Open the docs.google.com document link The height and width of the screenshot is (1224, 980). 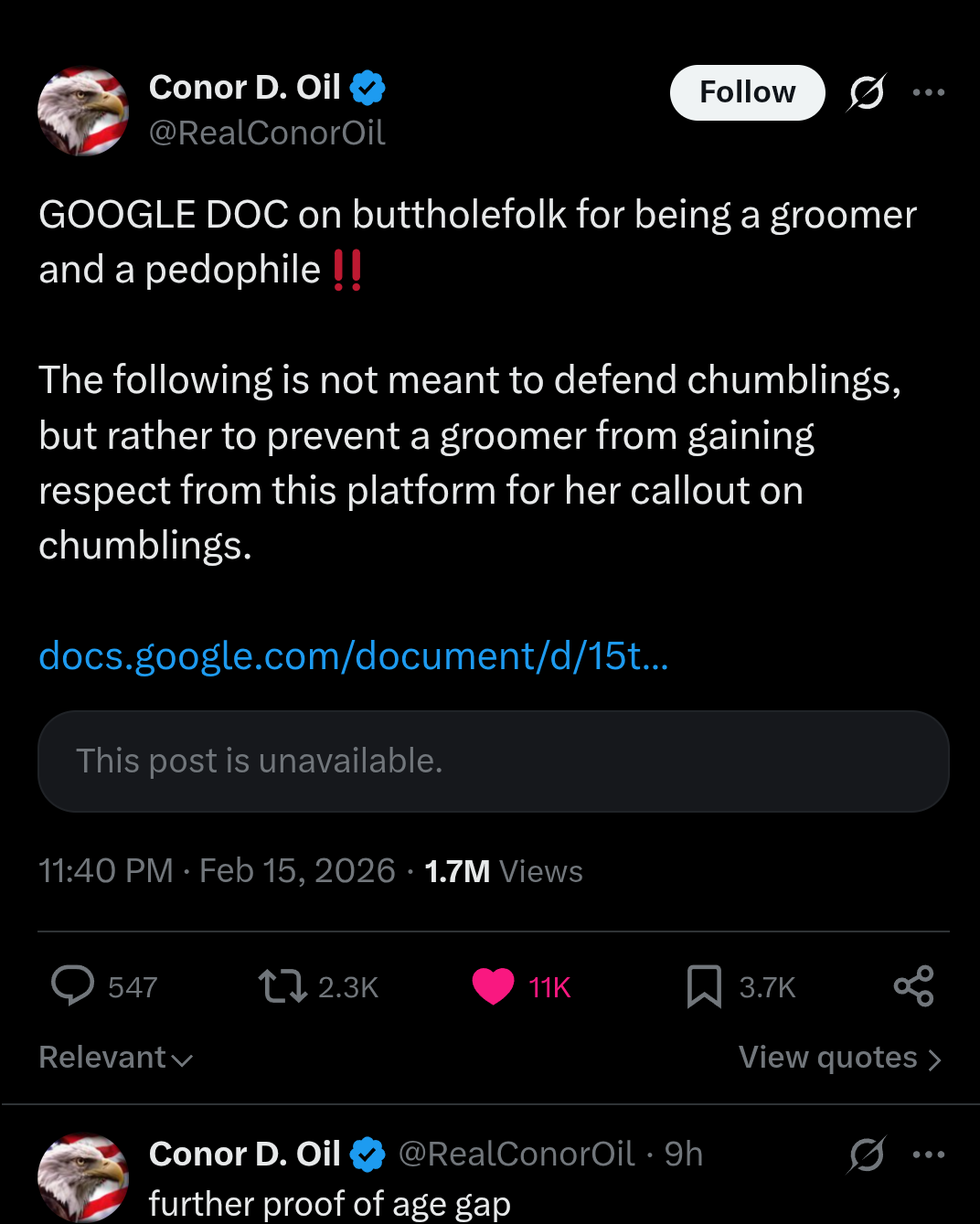tap(353, 655)
